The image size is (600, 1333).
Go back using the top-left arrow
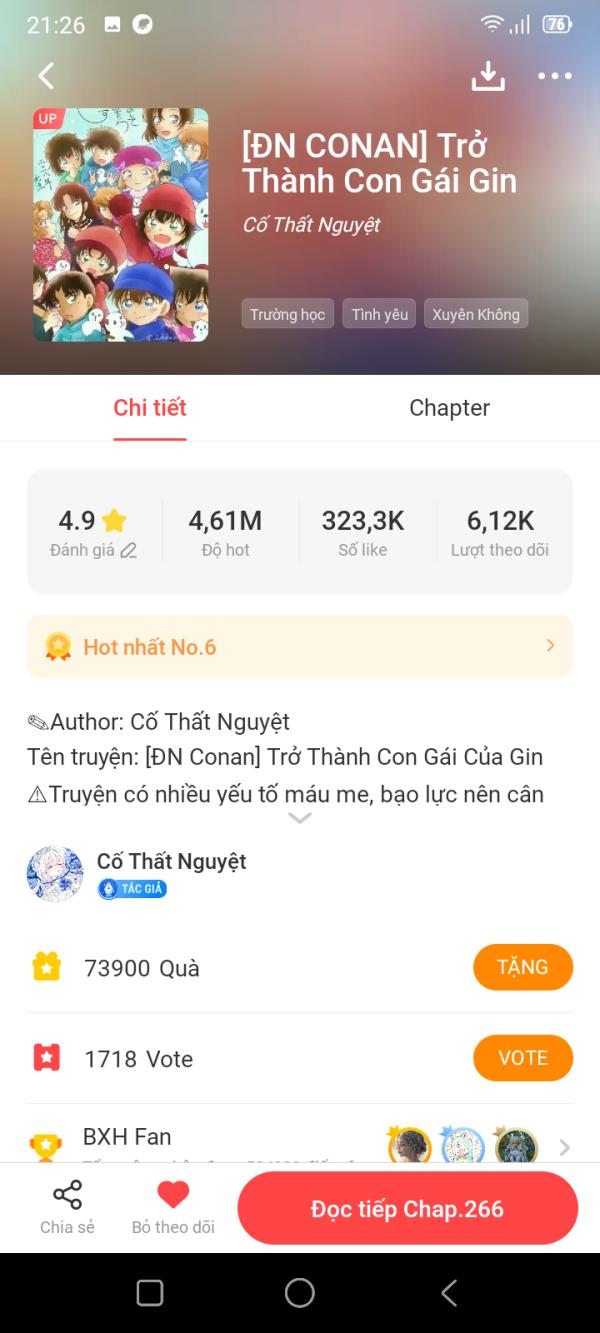point(45,76)
